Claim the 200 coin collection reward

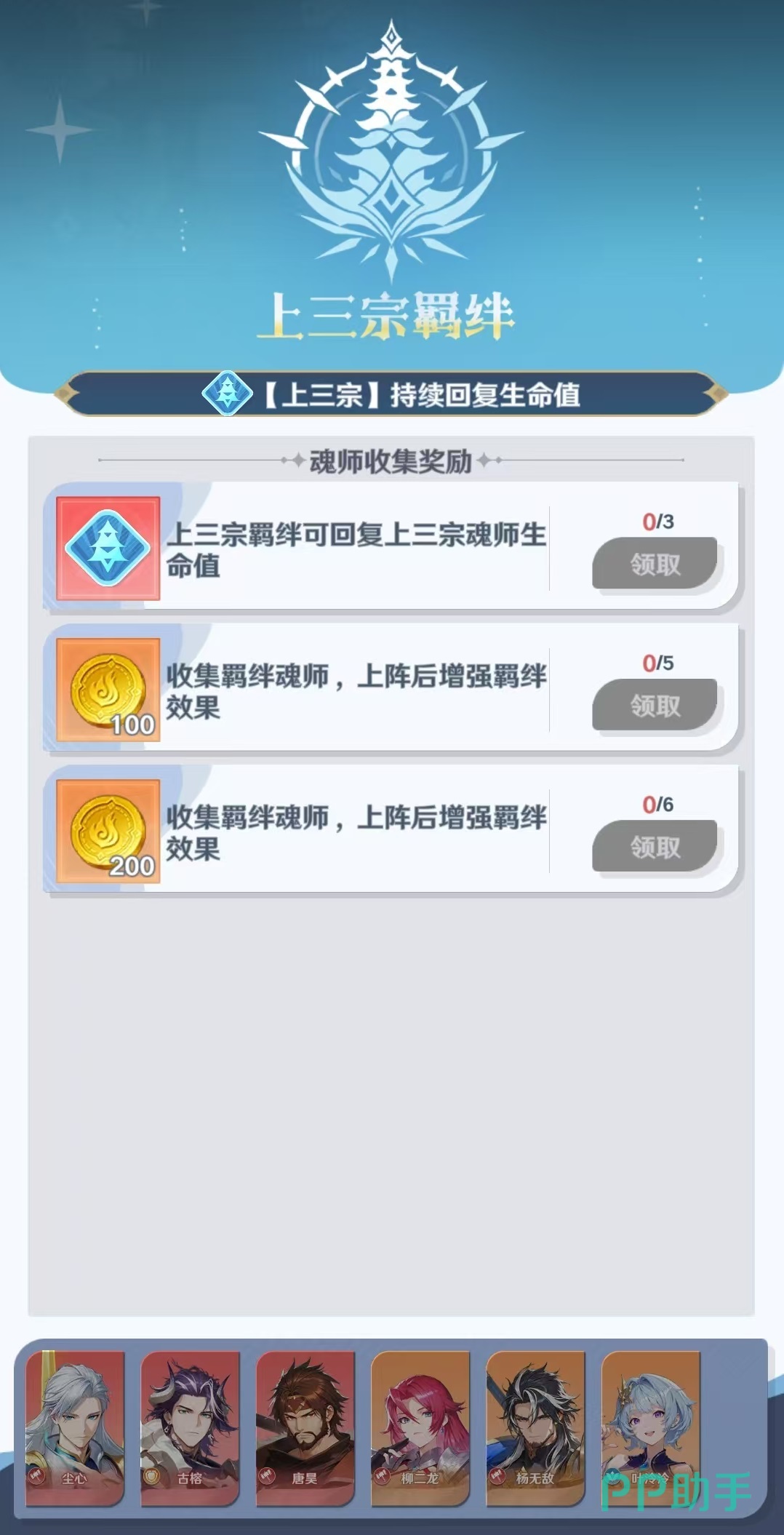[655, 845]
